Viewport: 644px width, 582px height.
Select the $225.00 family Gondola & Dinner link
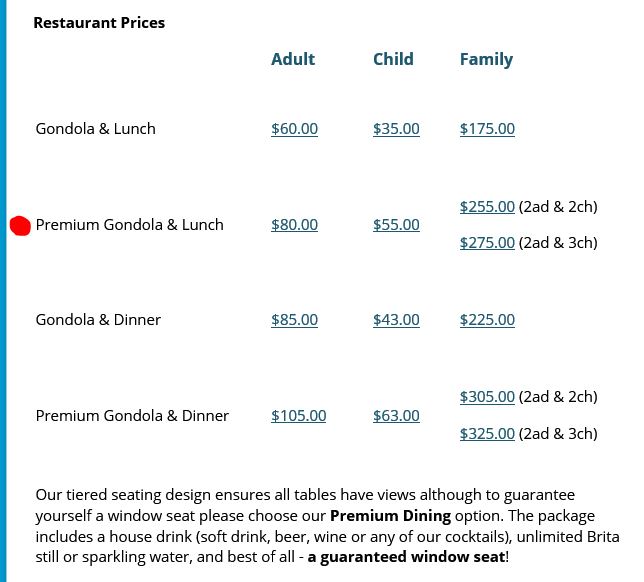[487, 320]
